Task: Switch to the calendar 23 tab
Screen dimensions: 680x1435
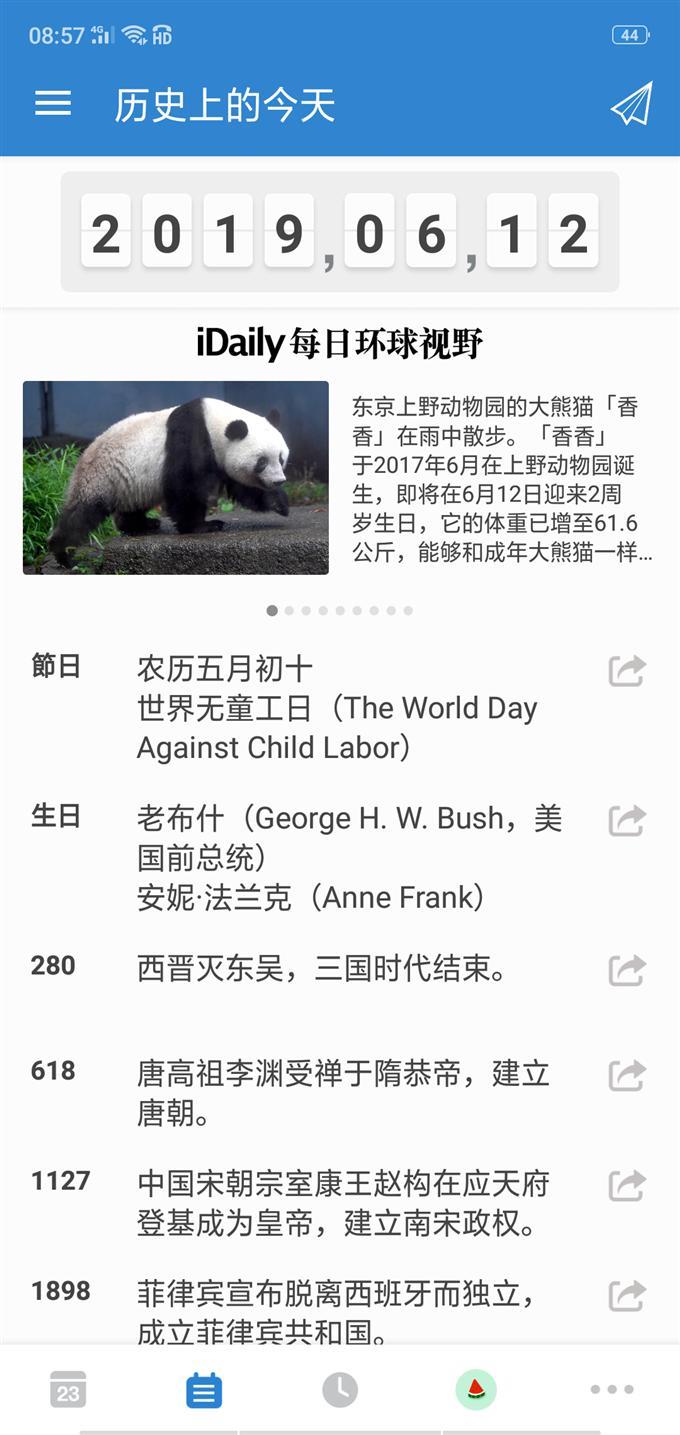Action: click(68, 1390)
